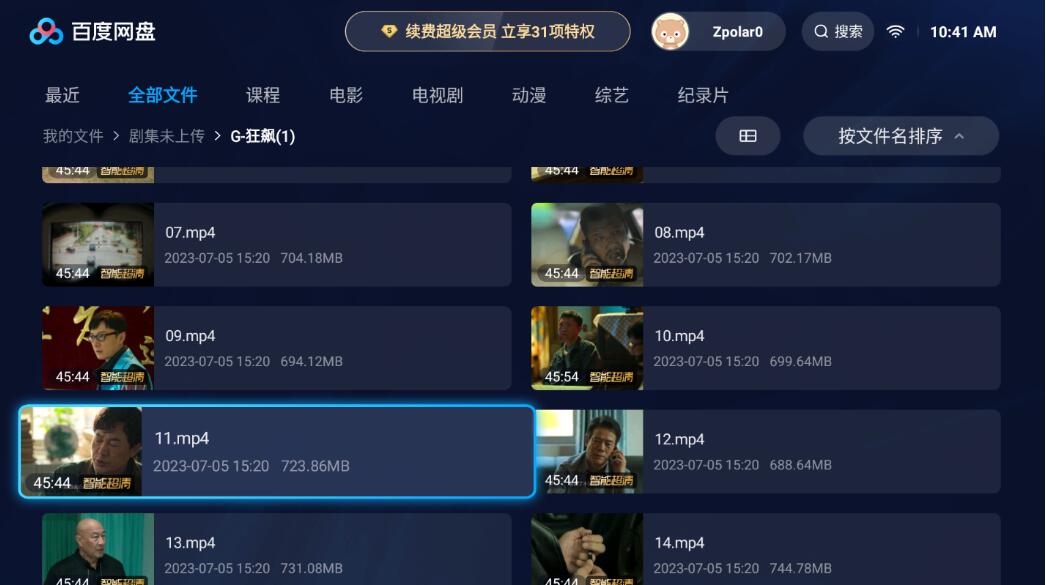Expand the 按文件名排序 sort dropdown

(x=900, y=136)
